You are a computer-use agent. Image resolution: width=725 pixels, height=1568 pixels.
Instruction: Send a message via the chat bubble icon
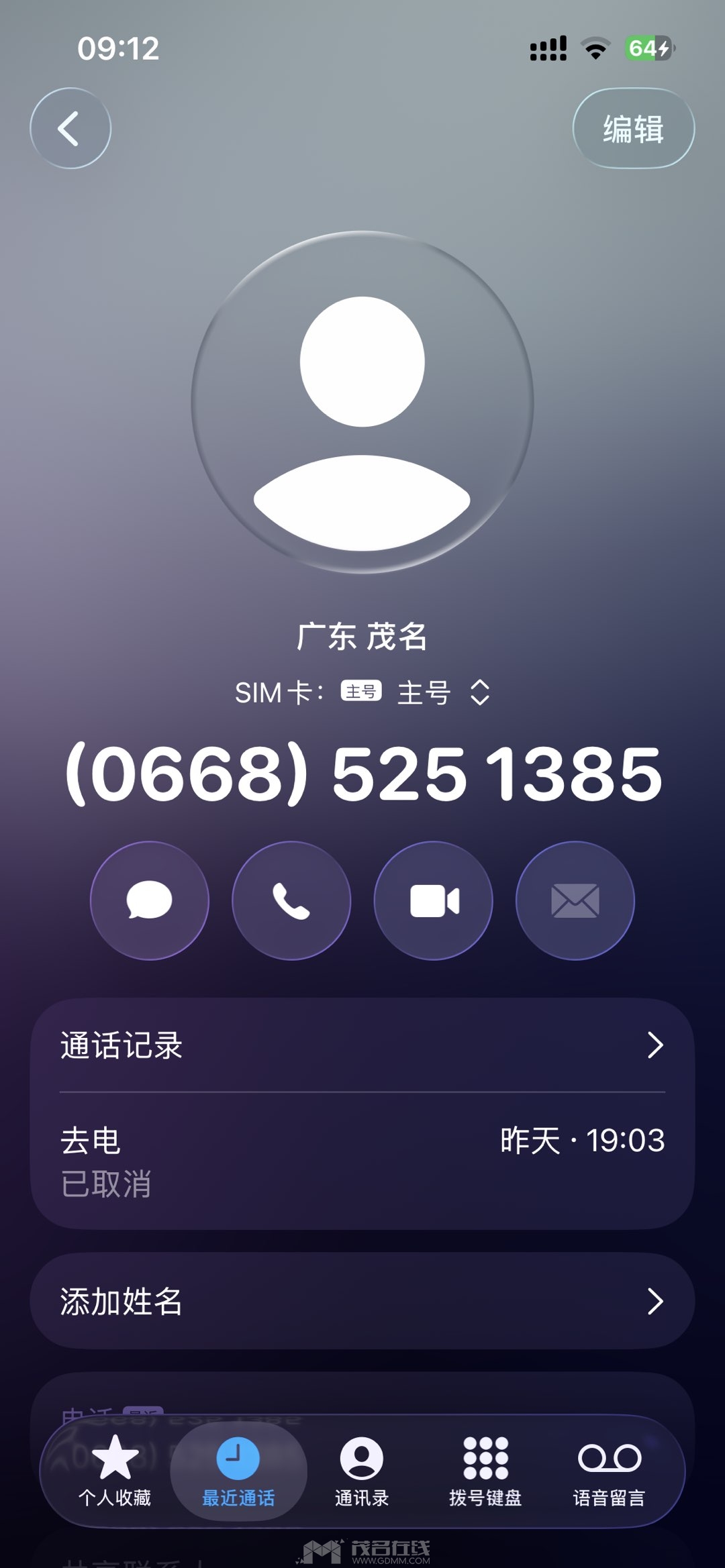click(150, 900)
